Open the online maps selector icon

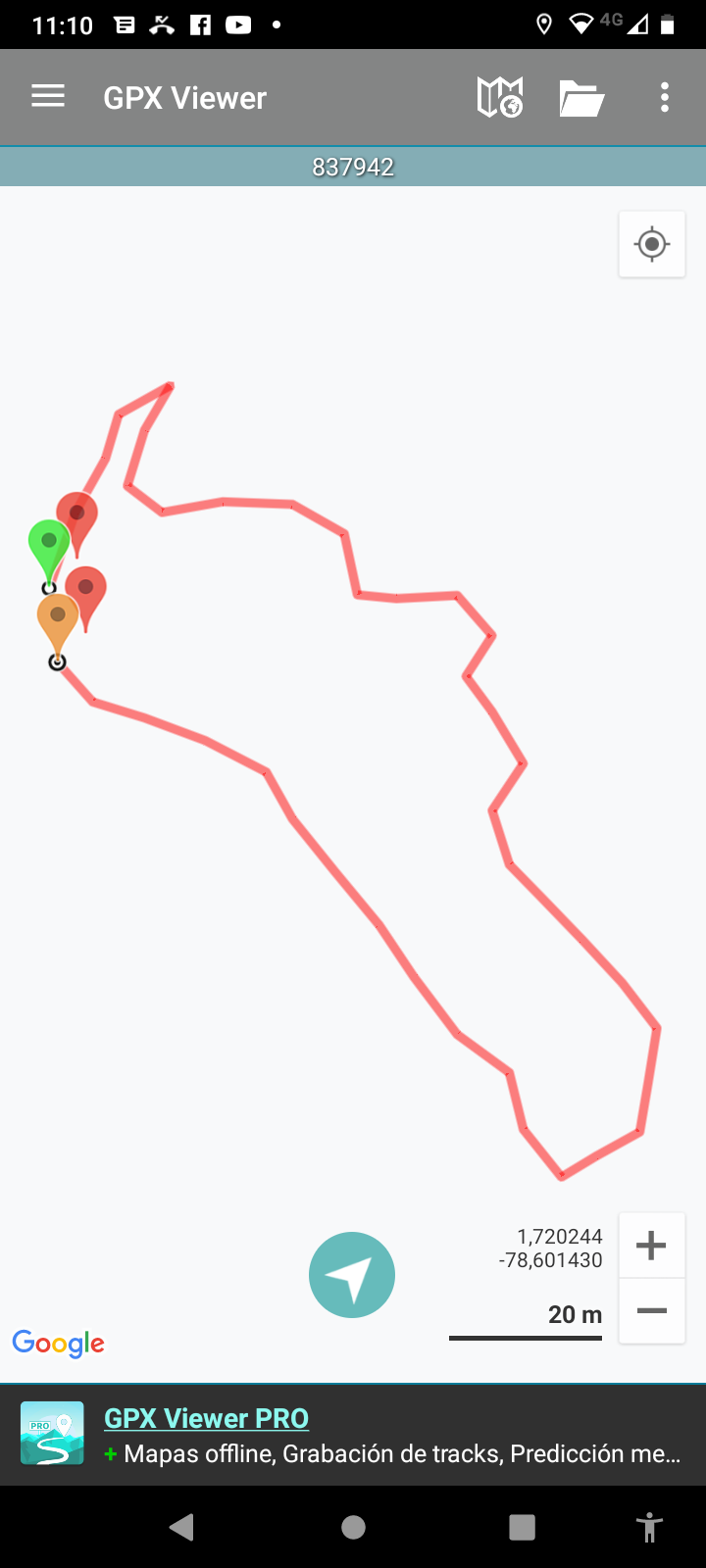(499, 97)
